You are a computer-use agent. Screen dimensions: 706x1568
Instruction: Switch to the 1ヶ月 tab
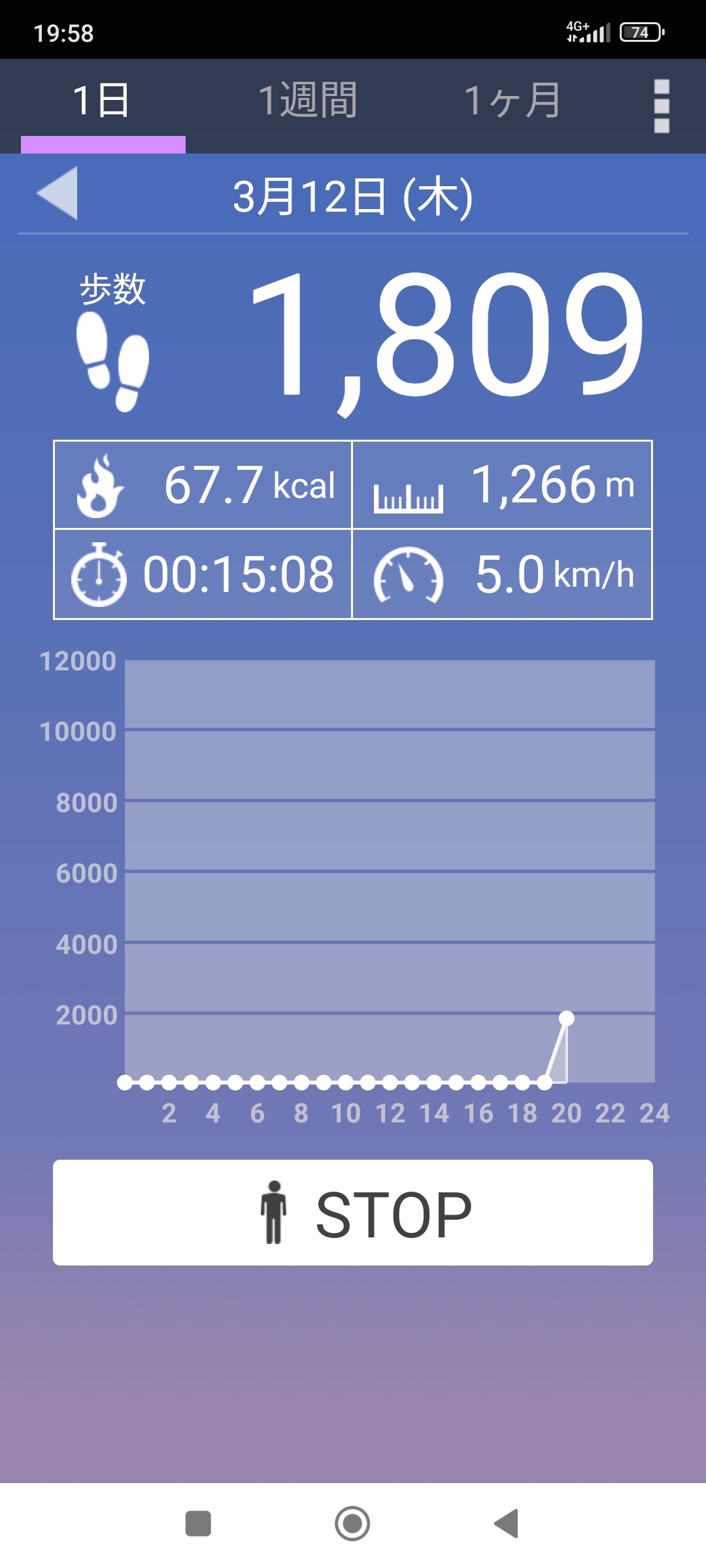[513, 101]
